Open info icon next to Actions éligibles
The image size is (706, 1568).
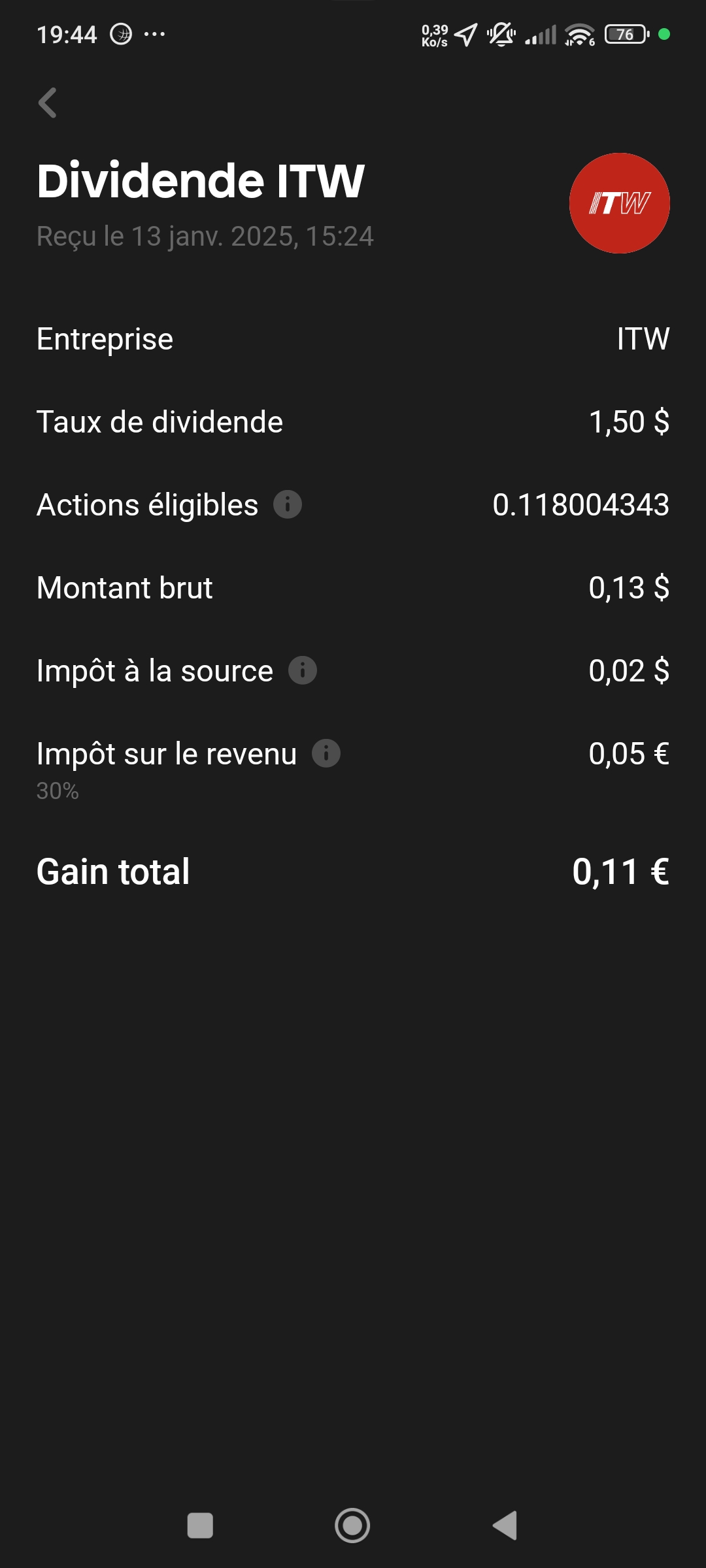288,504
